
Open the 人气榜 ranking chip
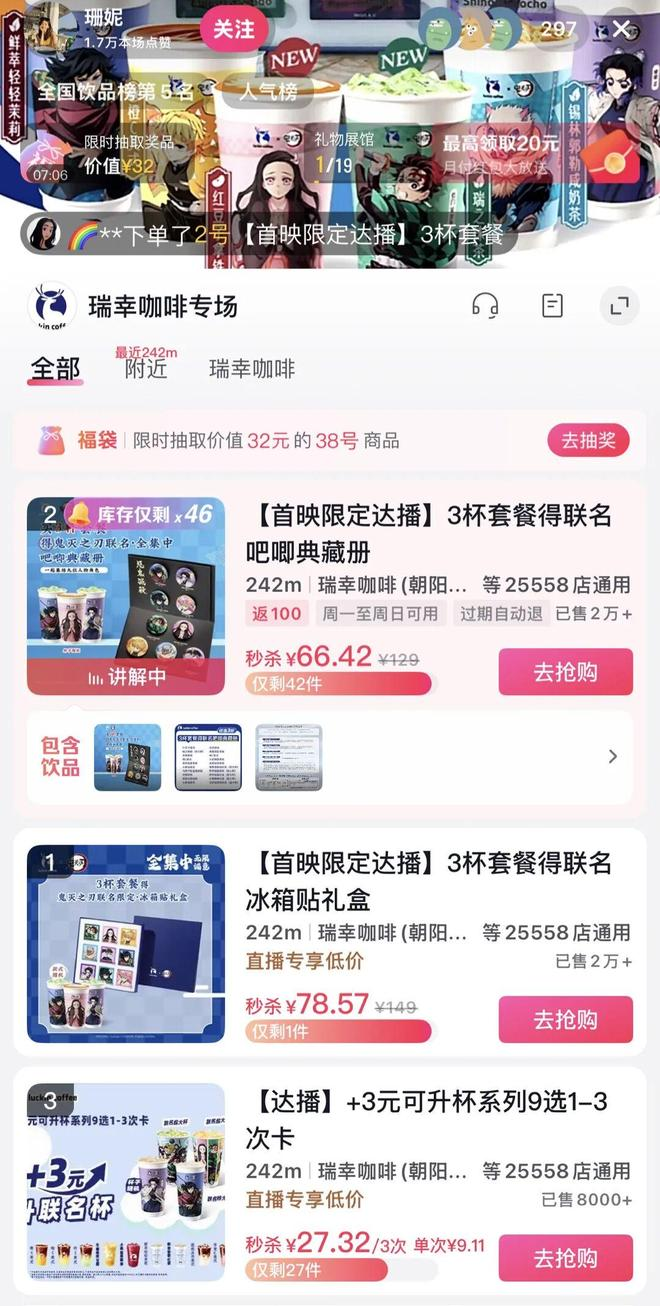tap(269, 92)
